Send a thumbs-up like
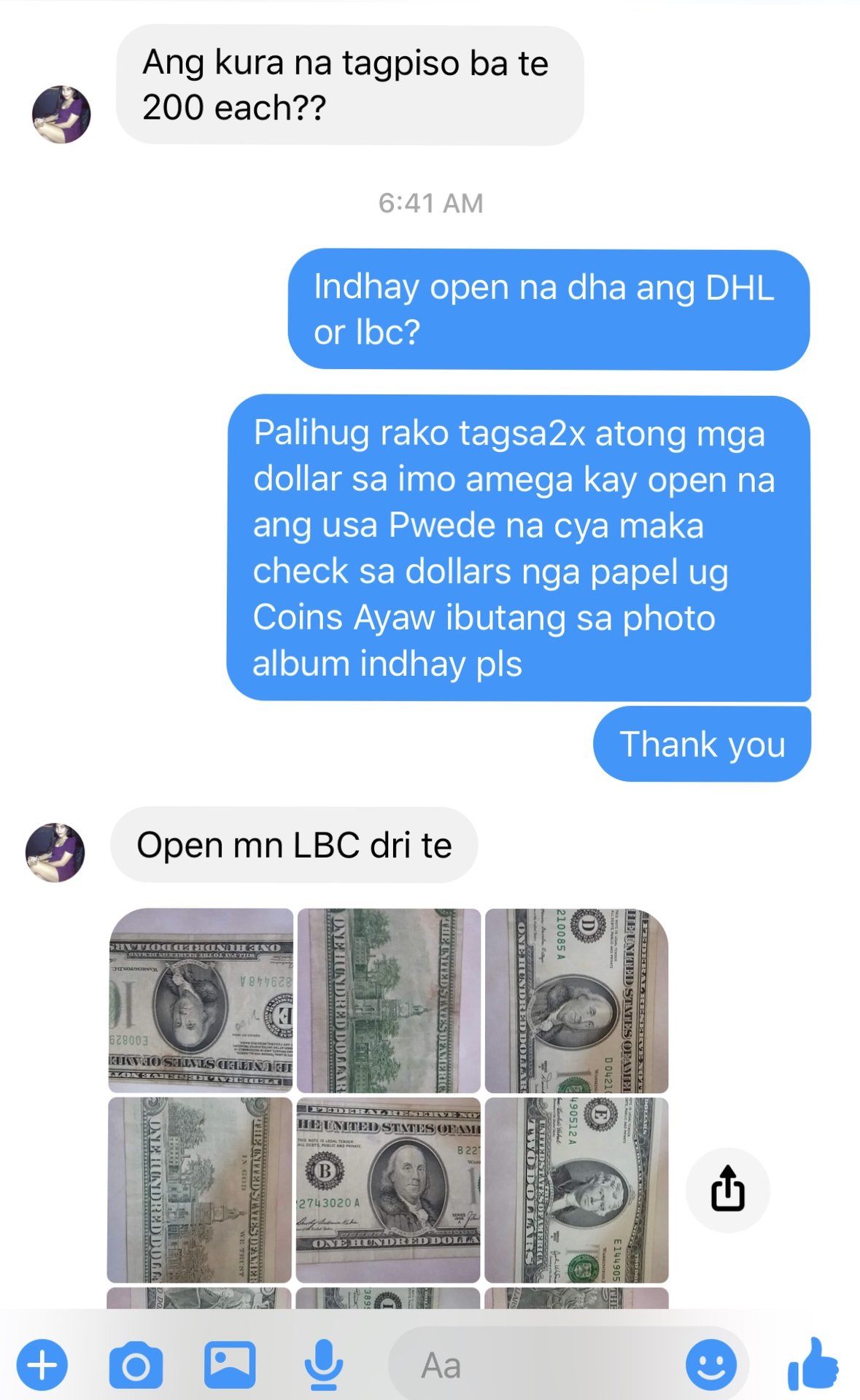This screenshot has height=1400, width=860. (813, 1364)
